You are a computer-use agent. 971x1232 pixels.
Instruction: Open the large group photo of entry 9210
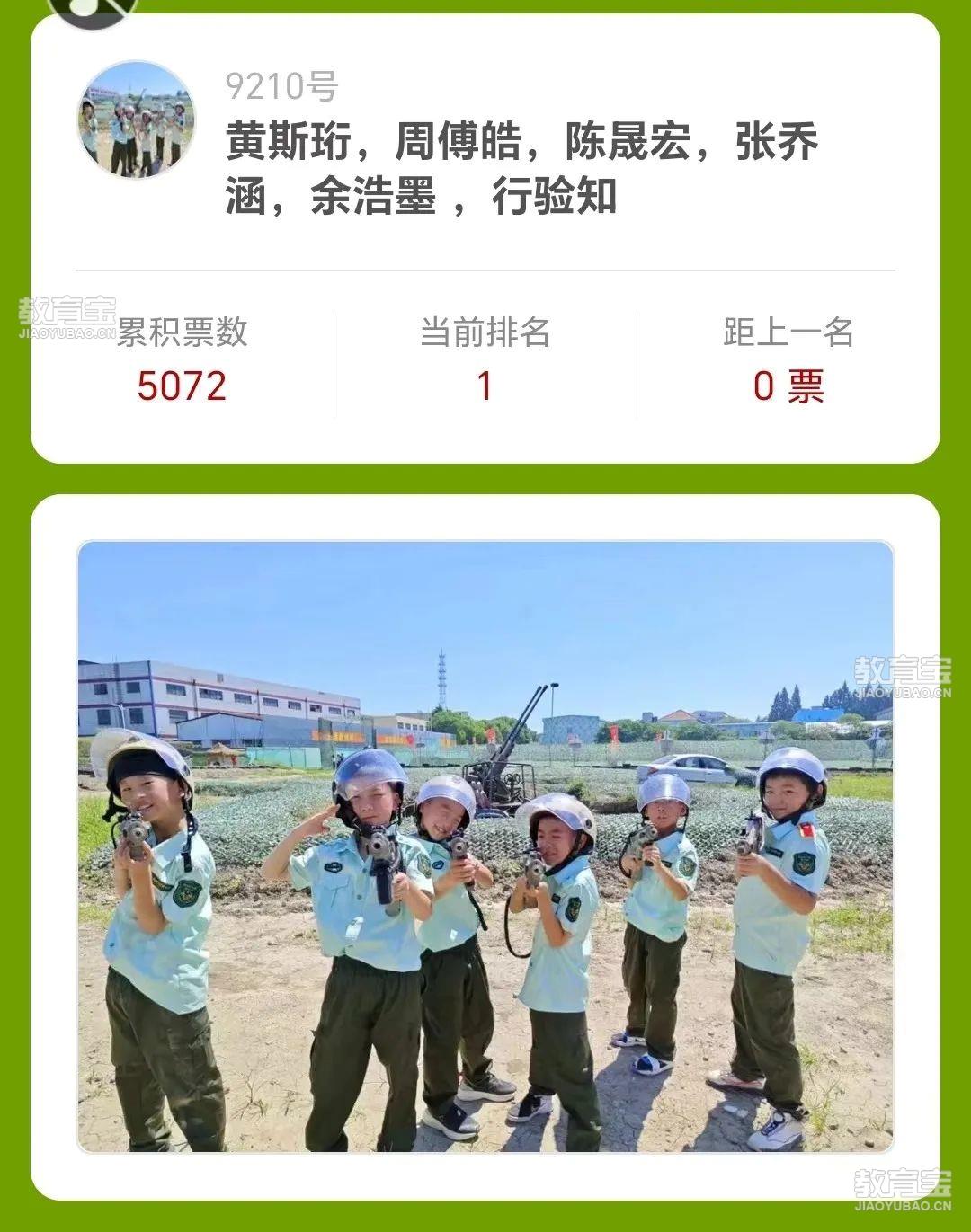[485, 846]
